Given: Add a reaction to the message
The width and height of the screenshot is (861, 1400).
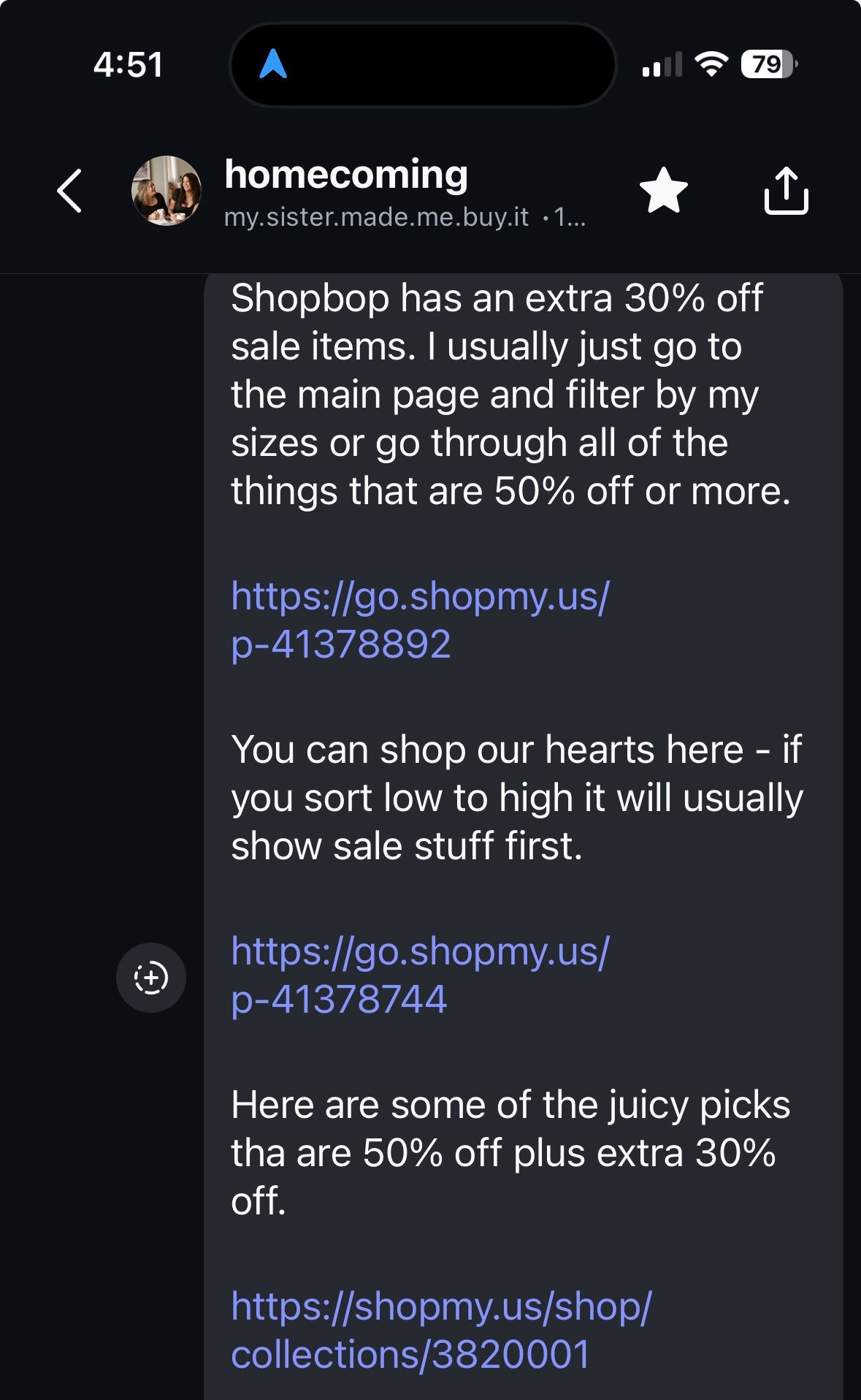Looking at the screenshot, I should click(151, 978).
